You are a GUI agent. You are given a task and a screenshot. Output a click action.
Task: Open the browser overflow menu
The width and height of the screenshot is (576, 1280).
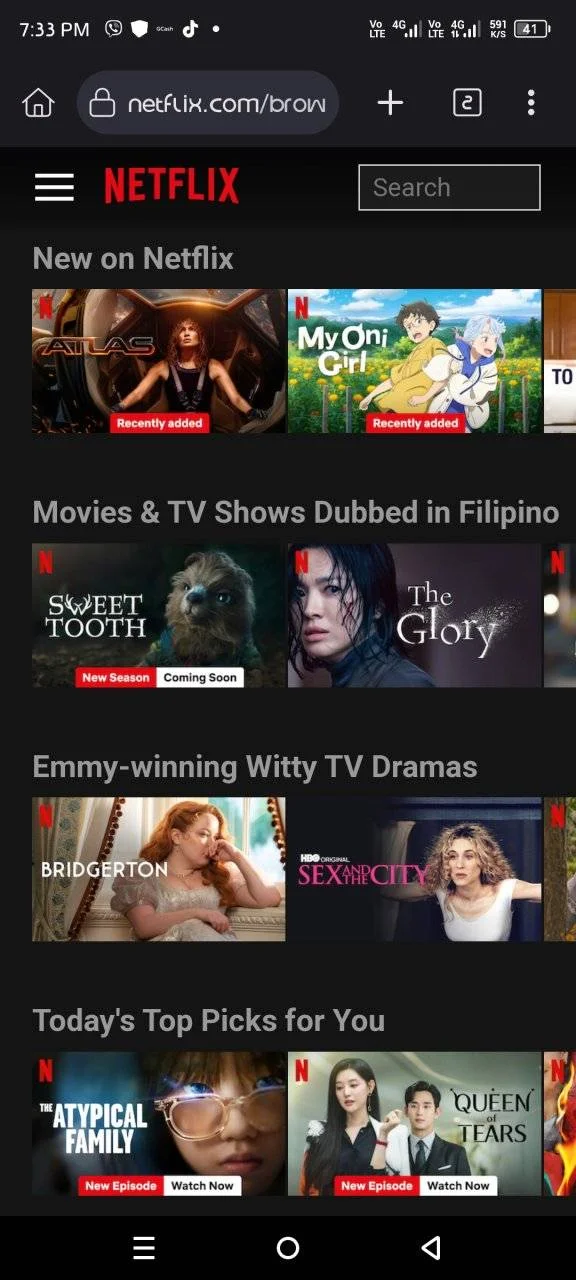(x=531, y=102)
